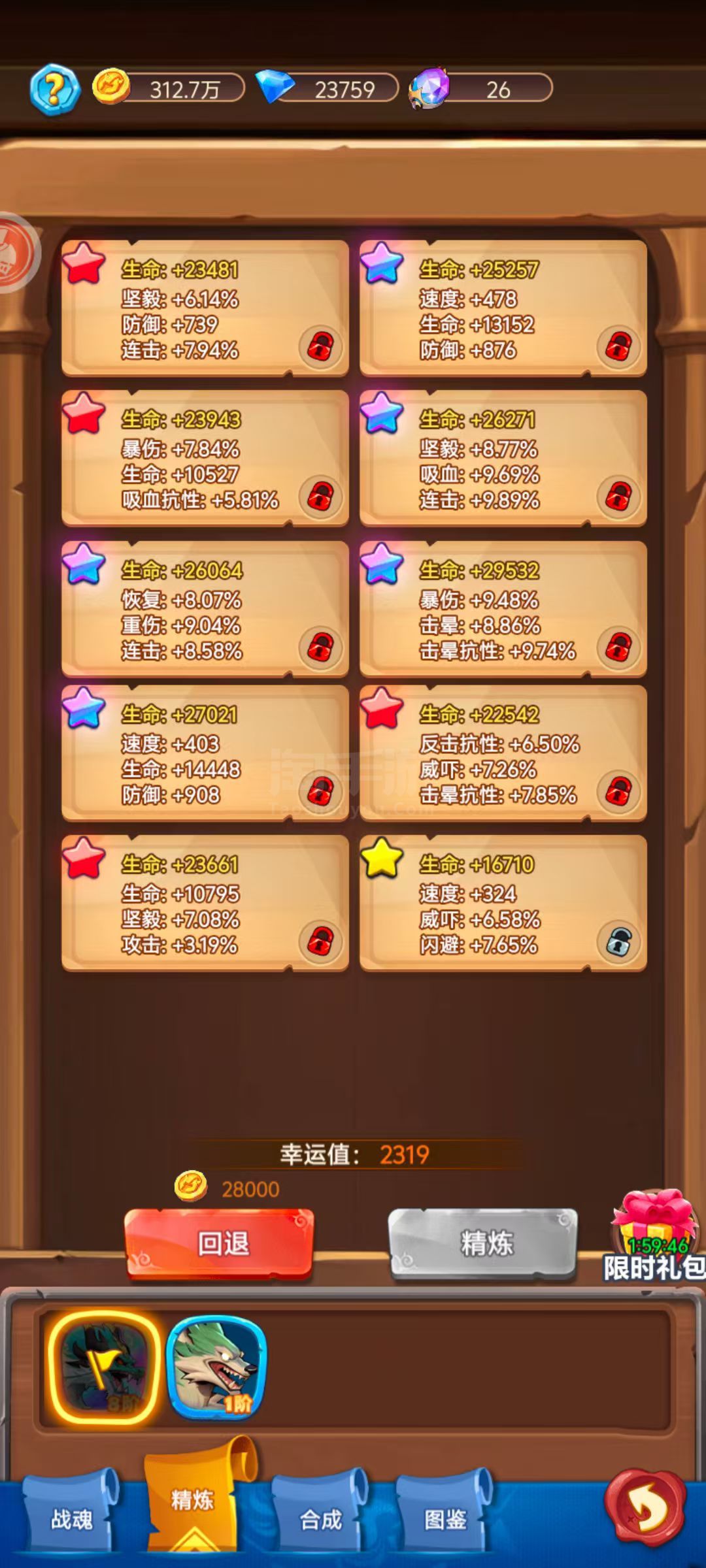
Task: Toggle lock on the 生命 +29532 card
Action: [x=618, y=647]
